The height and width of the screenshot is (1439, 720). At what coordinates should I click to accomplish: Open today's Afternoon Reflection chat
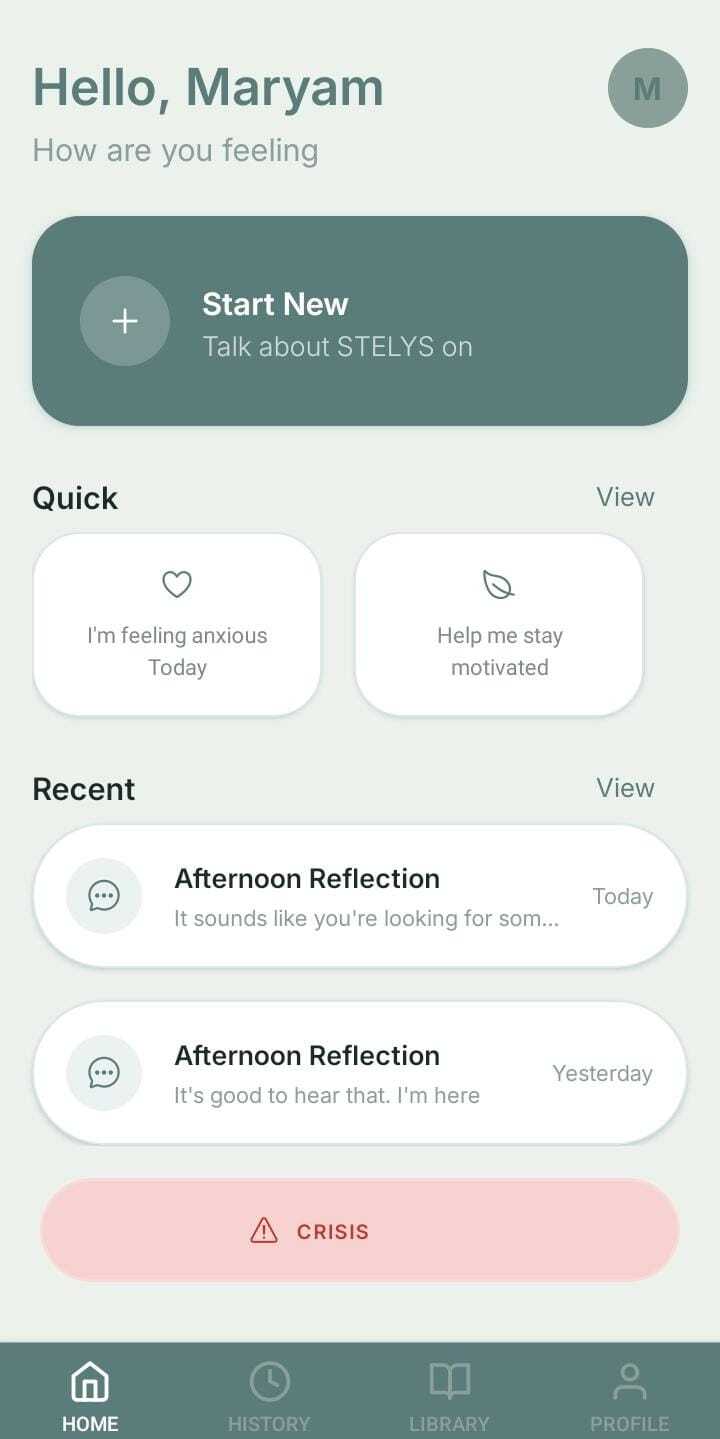tap(360, 896)
